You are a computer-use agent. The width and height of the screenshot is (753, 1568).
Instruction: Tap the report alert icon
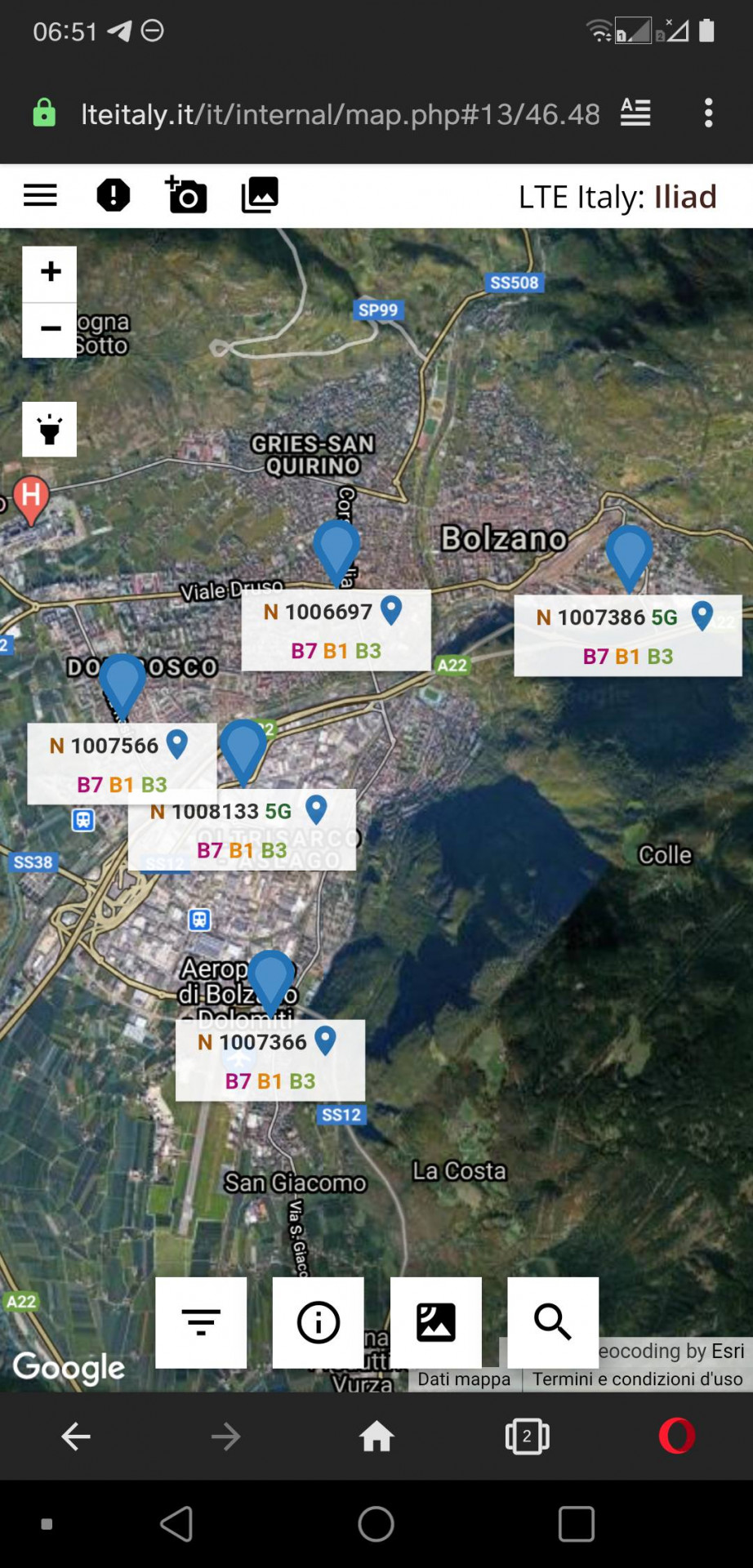[x=113, y=196]
